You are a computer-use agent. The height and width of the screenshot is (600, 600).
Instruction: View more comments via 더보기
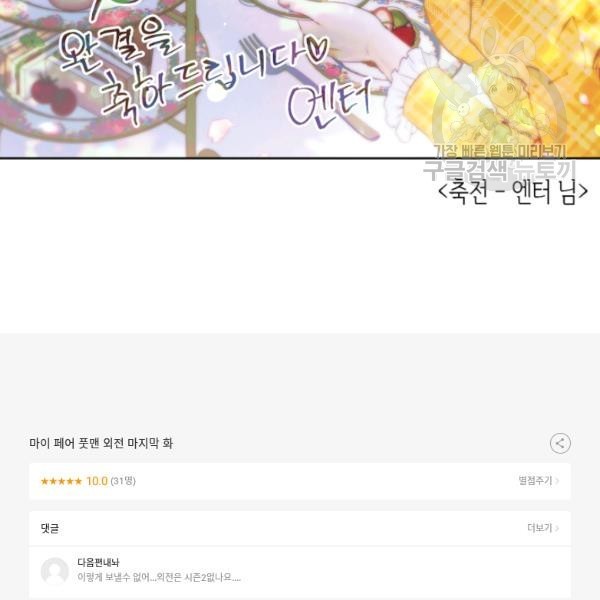[x=542, y=528]
